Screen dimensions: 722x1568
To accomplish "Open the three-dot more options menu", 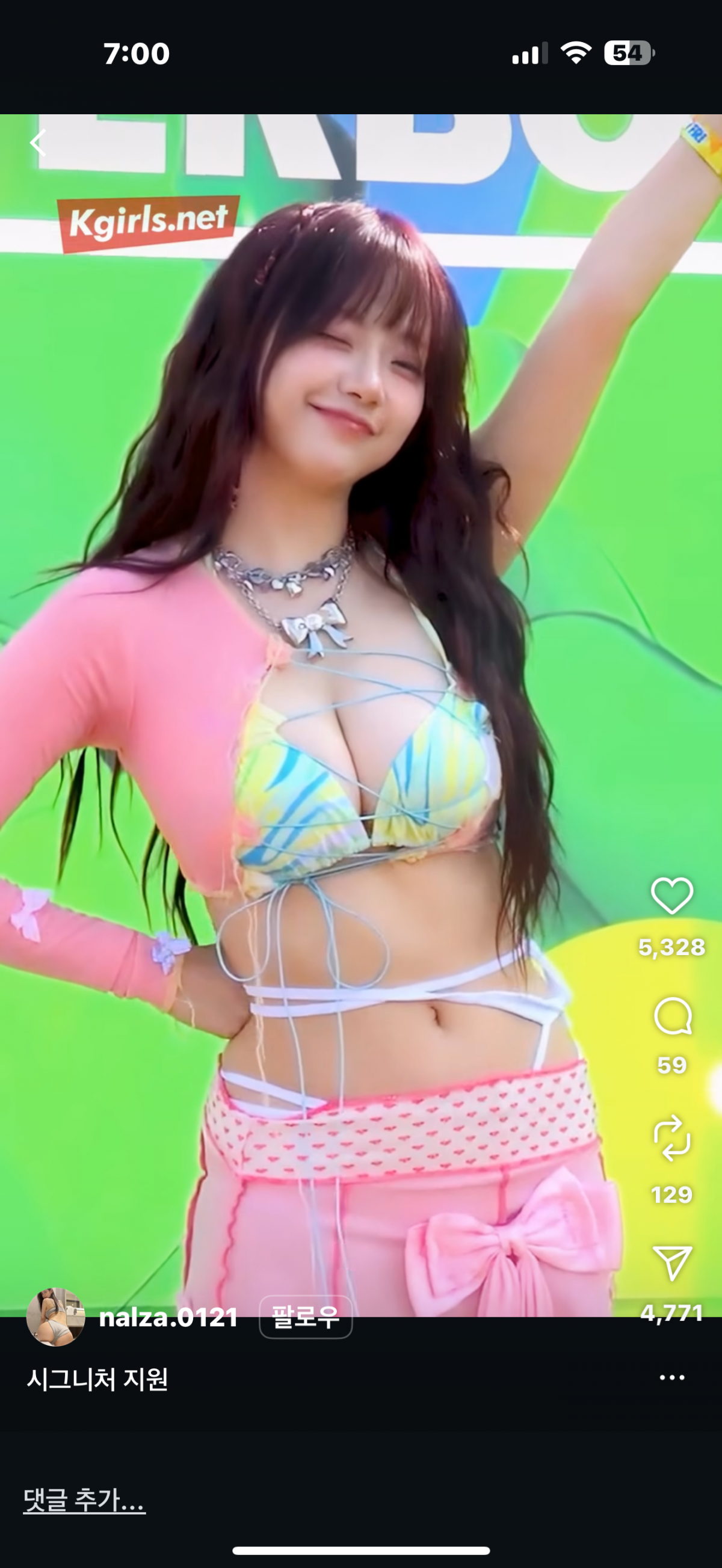I will (x=671, y=1377).
